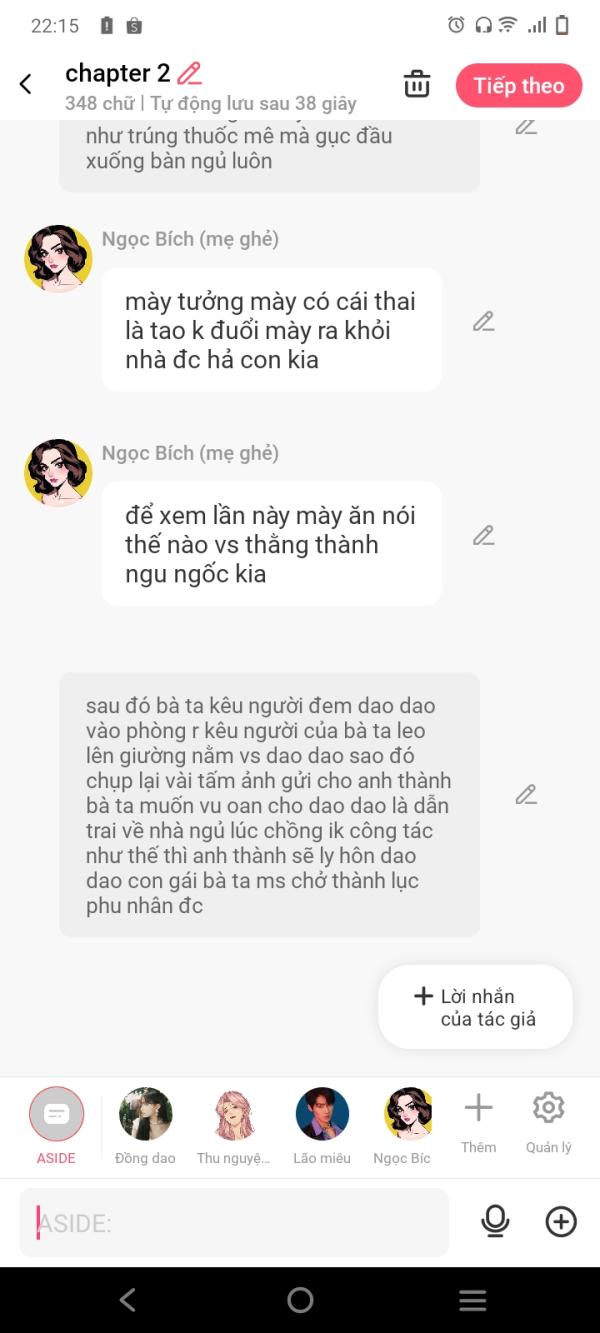Go back using the top-left arrow

pyautogui.click(x=26, y=85)
